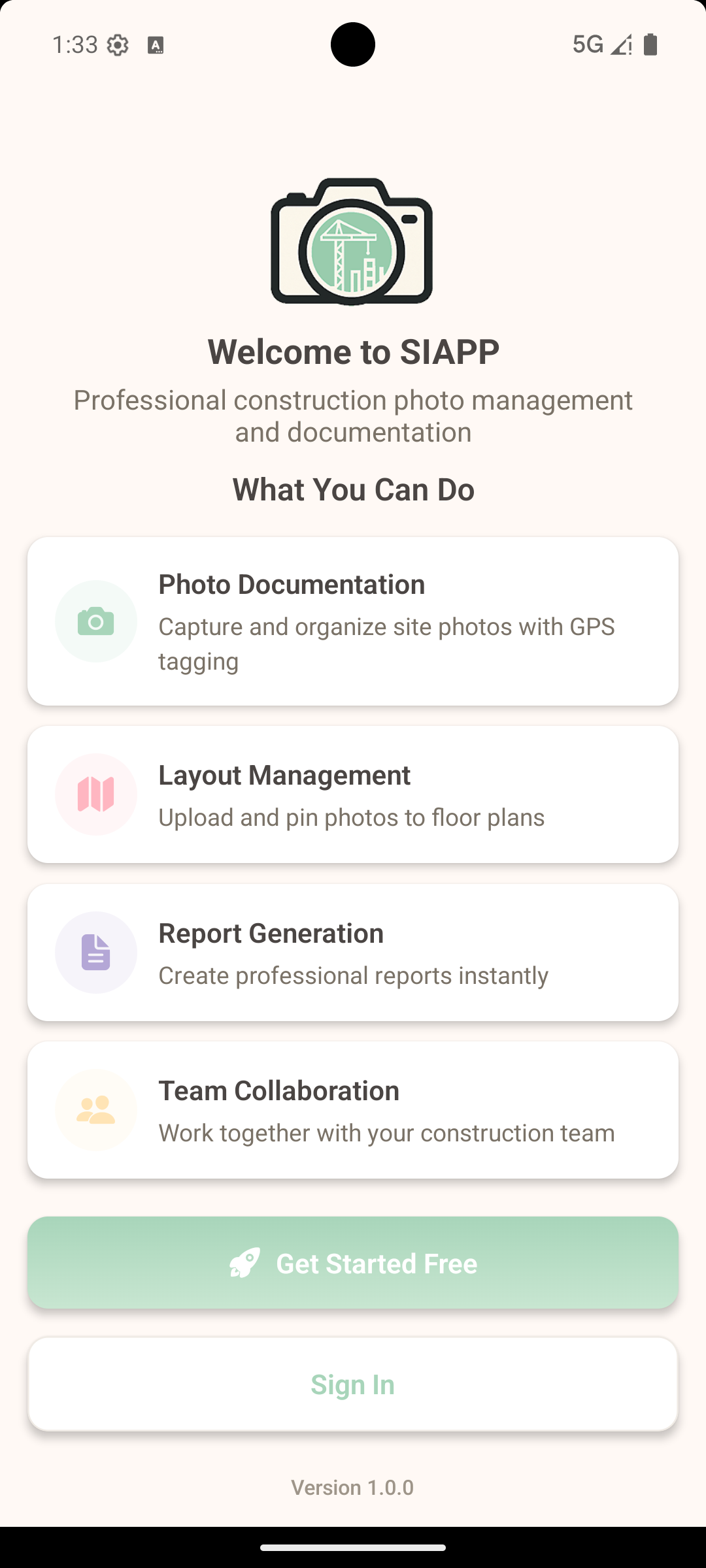Viewport: 706px width, 1568px height.
Task: Click the people icon on Team Collaboration card
Action: pyautogui.click(x=95, y=1109)
